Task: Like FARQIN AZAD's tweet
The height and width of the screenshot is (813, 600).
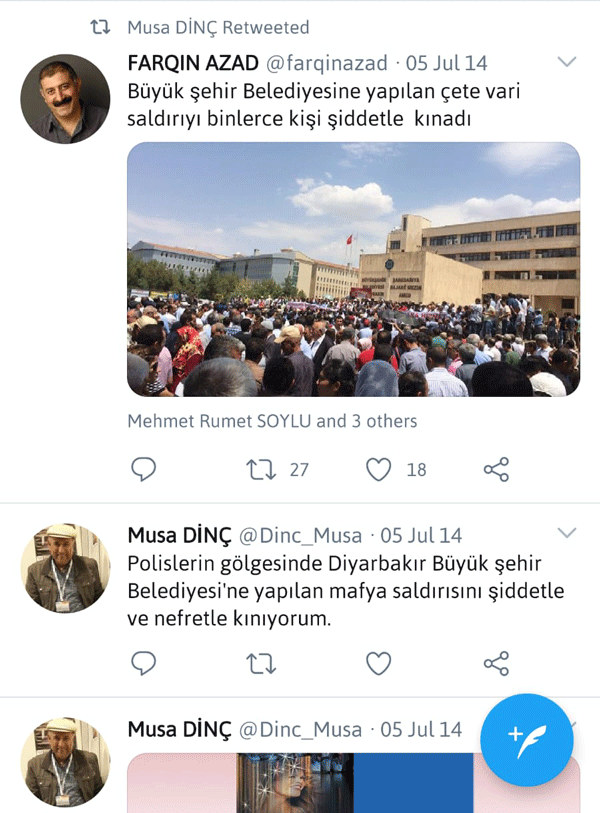Action: point(378,469)
